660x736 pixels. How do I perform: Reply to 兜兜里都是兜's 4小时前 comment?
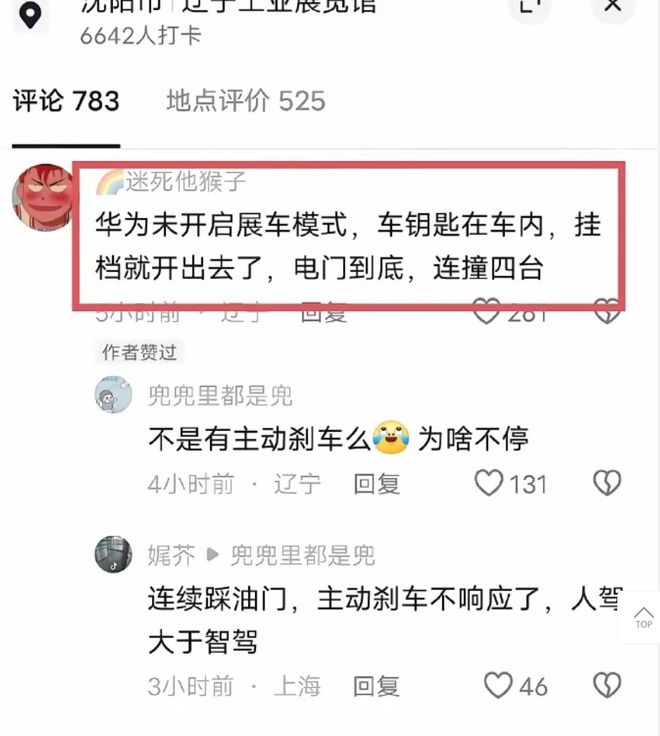(x=376, y=484)
